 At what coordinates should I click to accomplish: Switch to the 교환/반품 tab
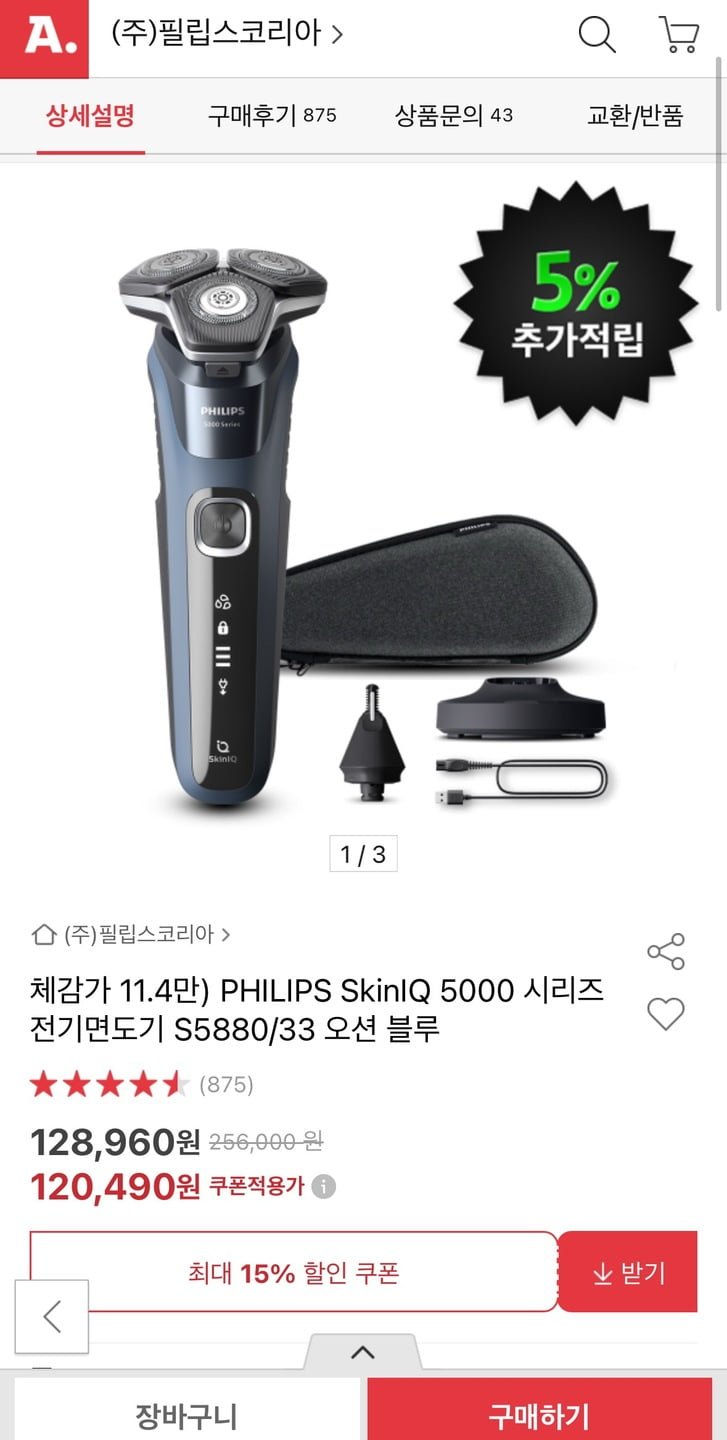click(634, 116)
